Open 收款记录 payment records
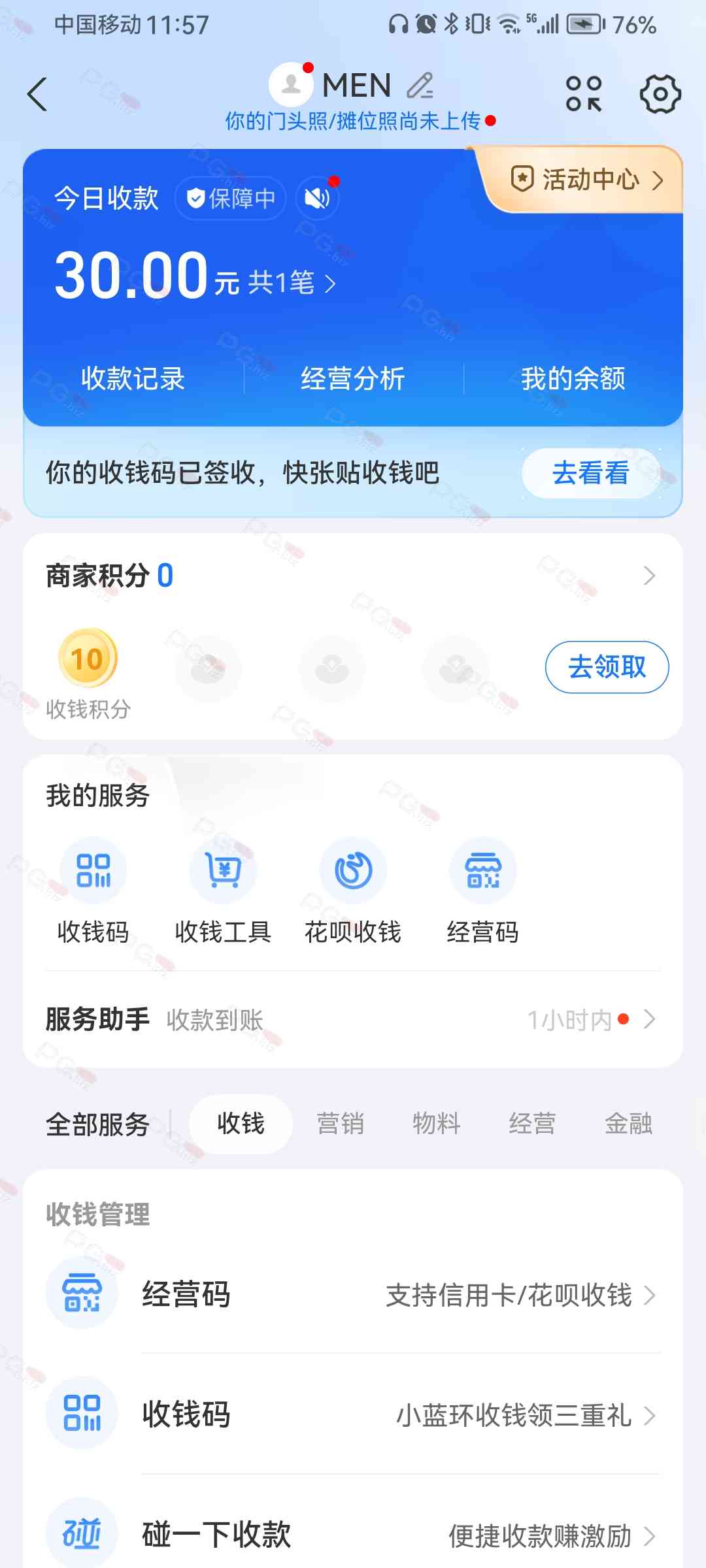Viewport: 706px width, 1568px height. (x=133, y=379)
